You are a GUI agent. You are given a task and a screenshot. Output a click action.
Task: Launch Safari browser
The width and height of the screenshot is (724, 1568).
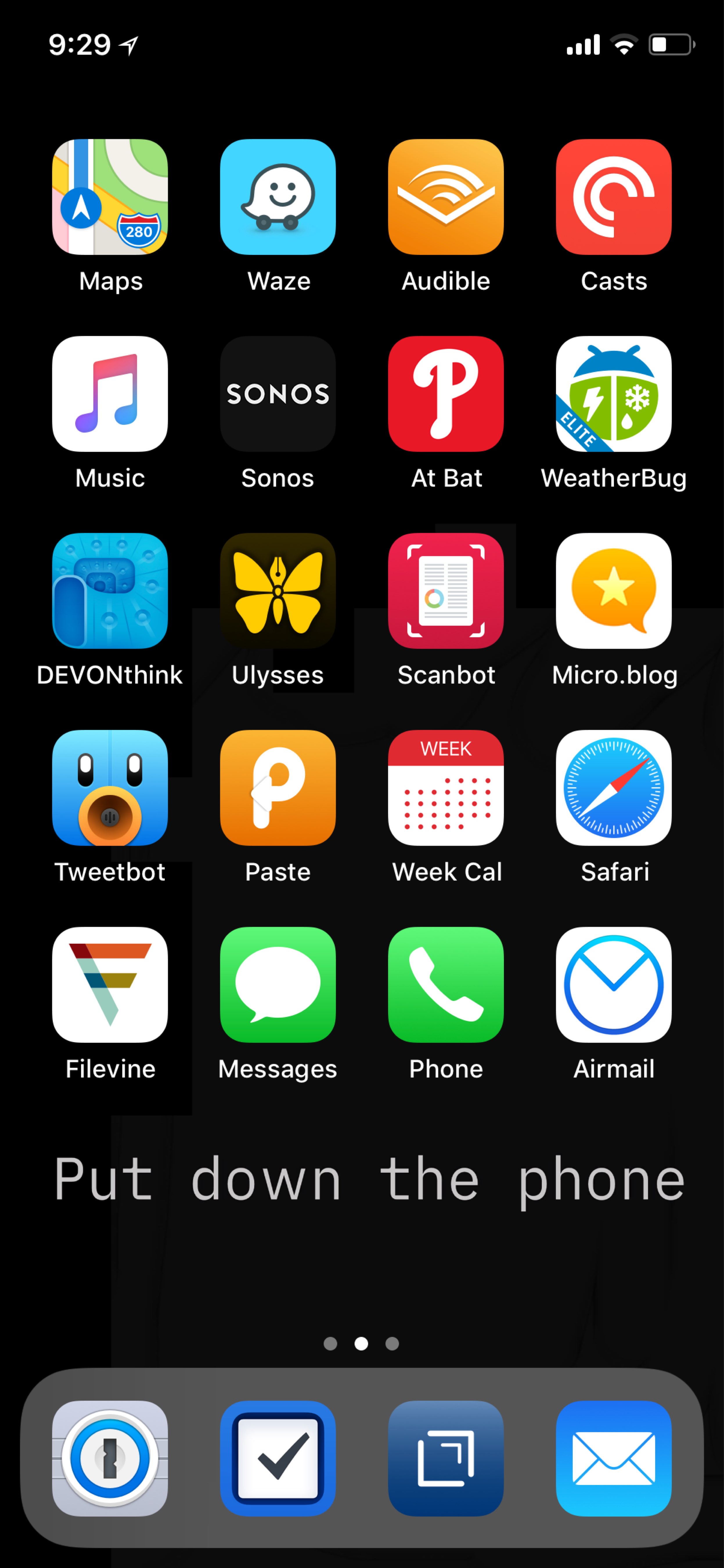(x=613, y=788)
